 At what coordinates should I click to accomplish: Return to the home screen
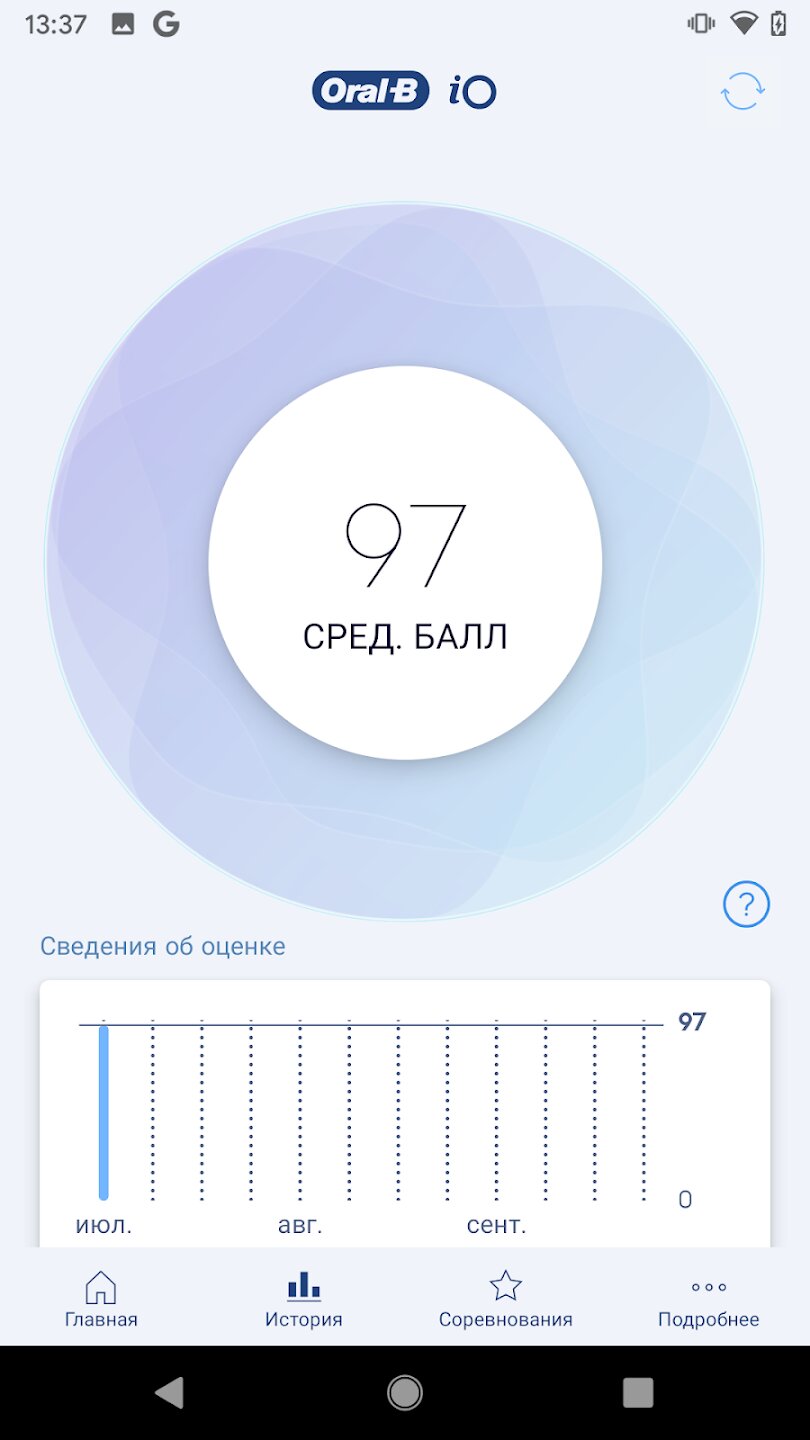(405, 1392)
